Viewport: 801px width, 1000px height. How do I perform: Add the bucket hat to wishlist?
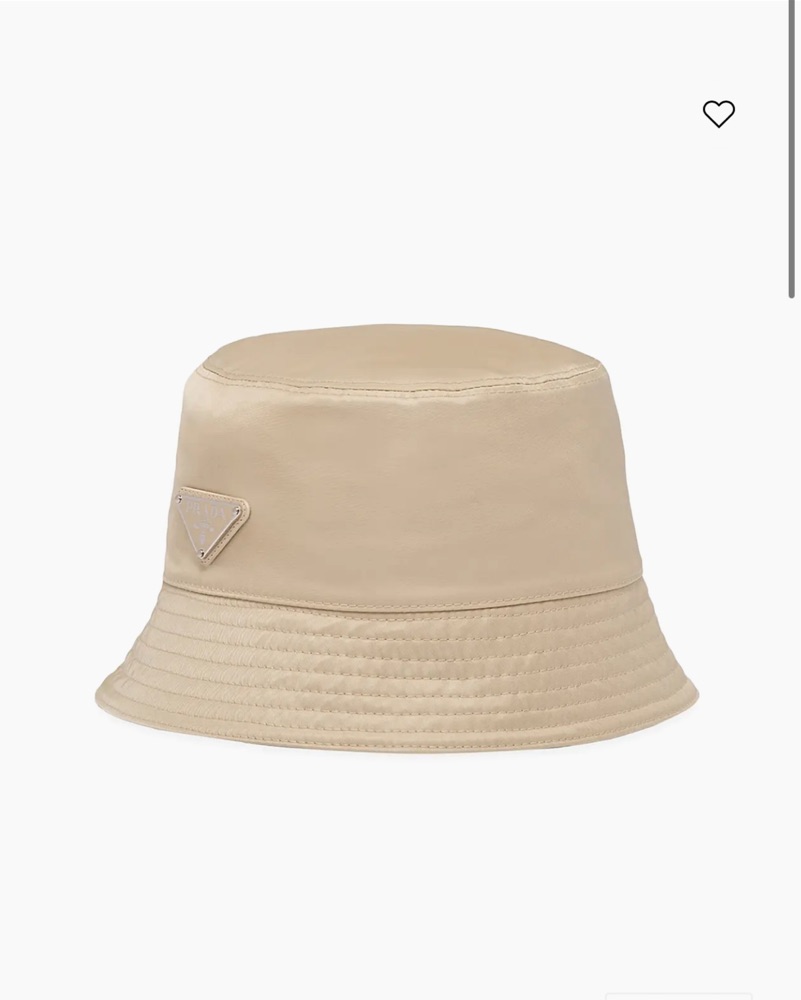pos(718,114)
